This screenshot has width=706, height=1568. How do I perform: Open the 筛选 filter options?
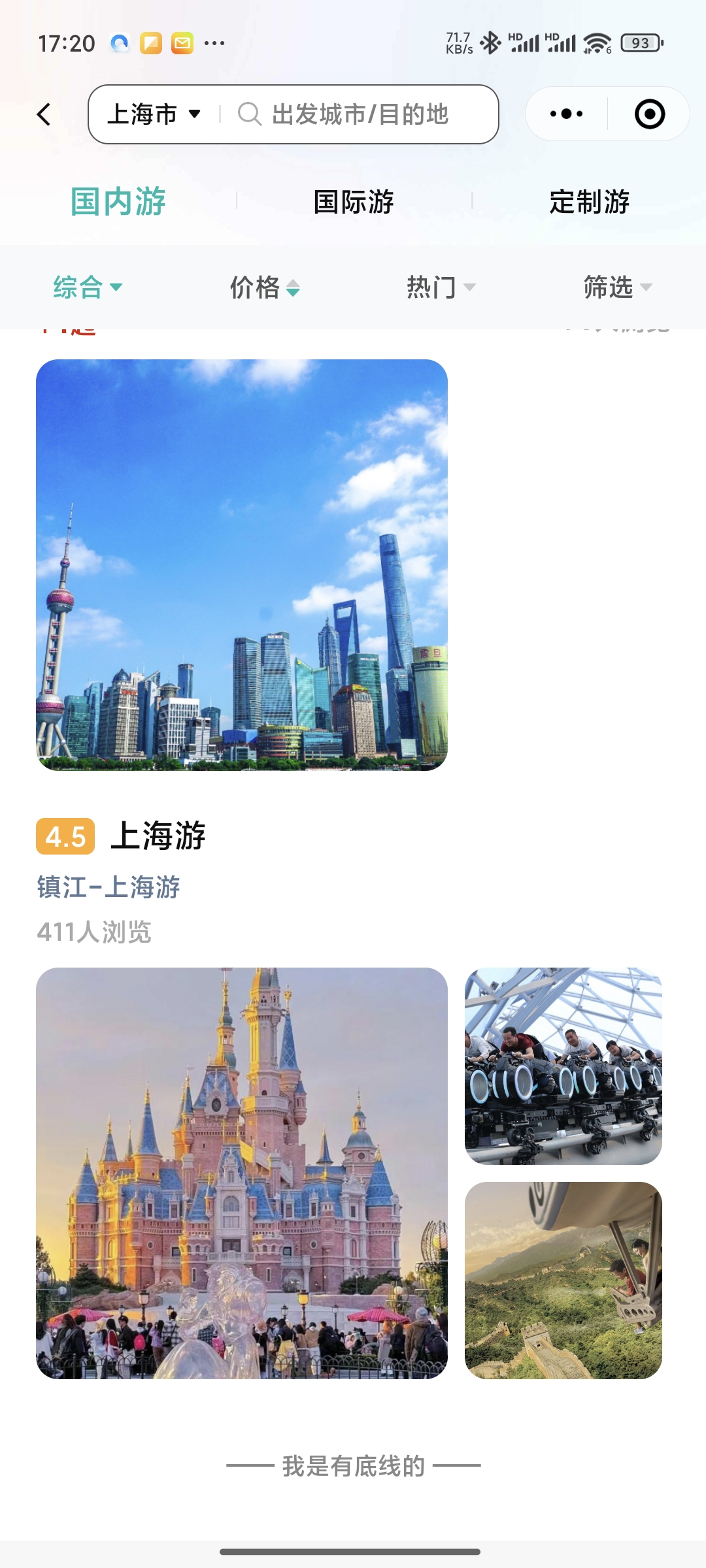click(617, 287)
